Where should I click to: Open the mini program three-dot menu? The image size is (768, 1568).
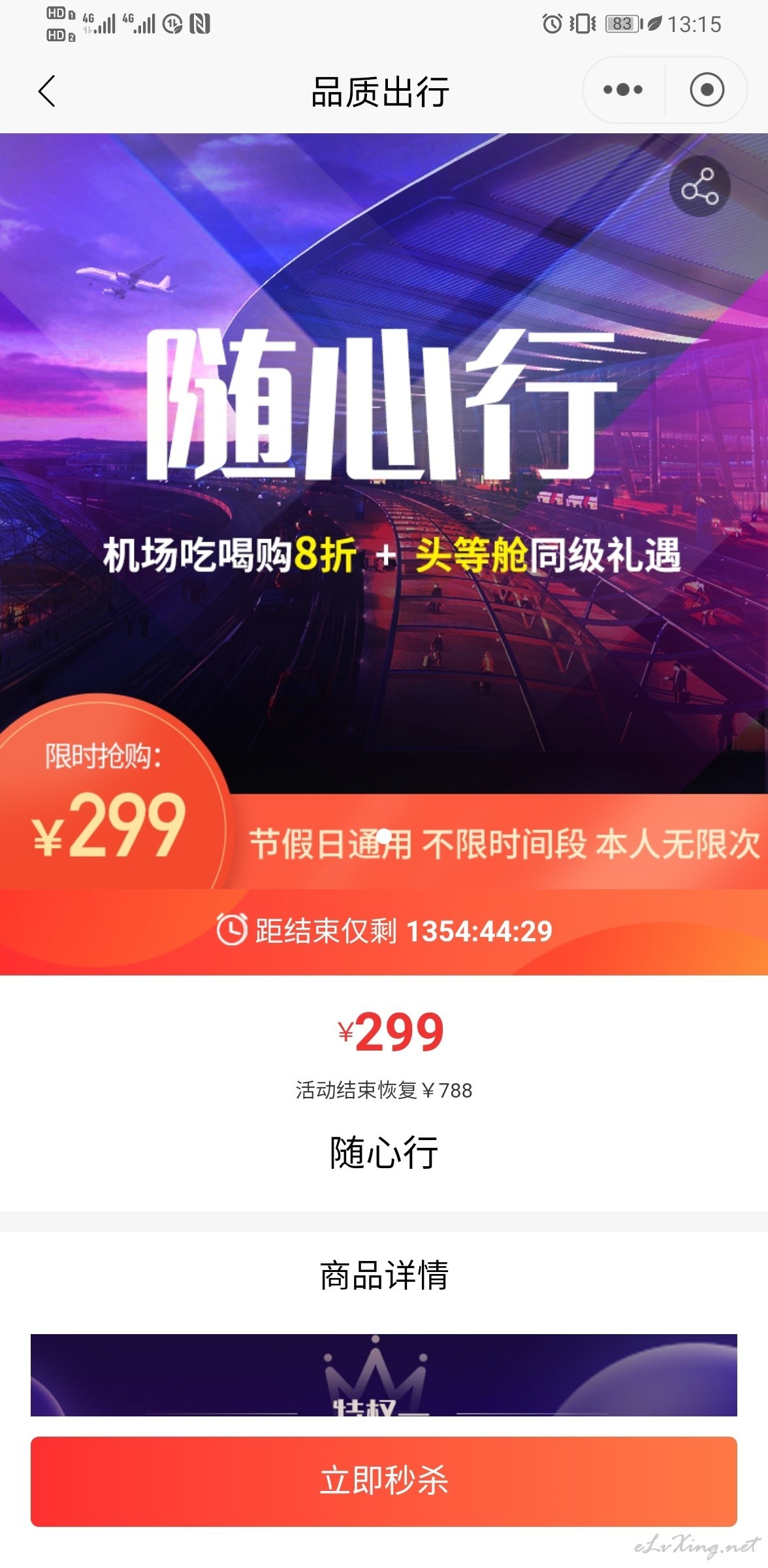624,90
